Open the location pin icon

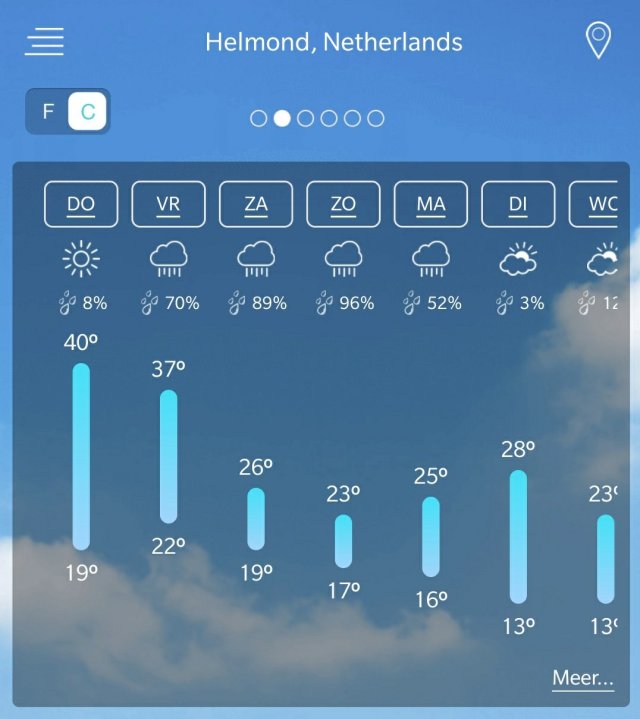pyautogui.click(x=597, y=41)
